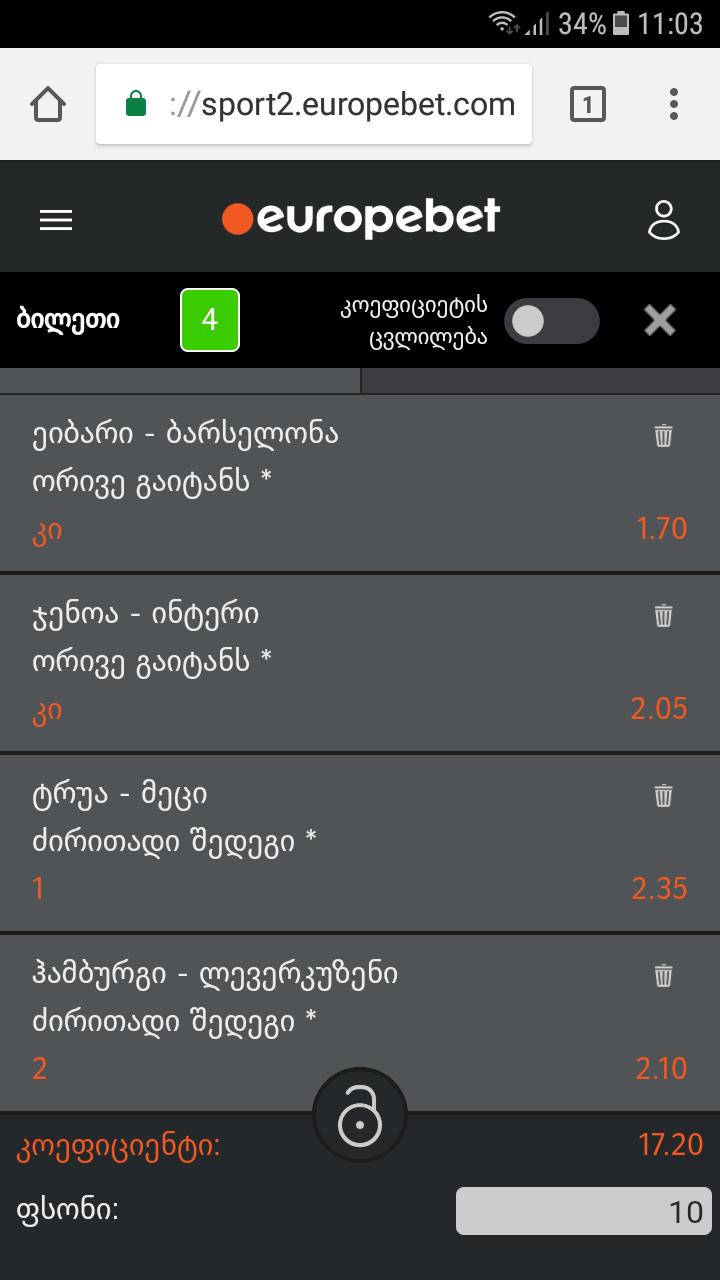Open the hamburger navigation menu
The image size is (720, 1280).
click(56, 220)
